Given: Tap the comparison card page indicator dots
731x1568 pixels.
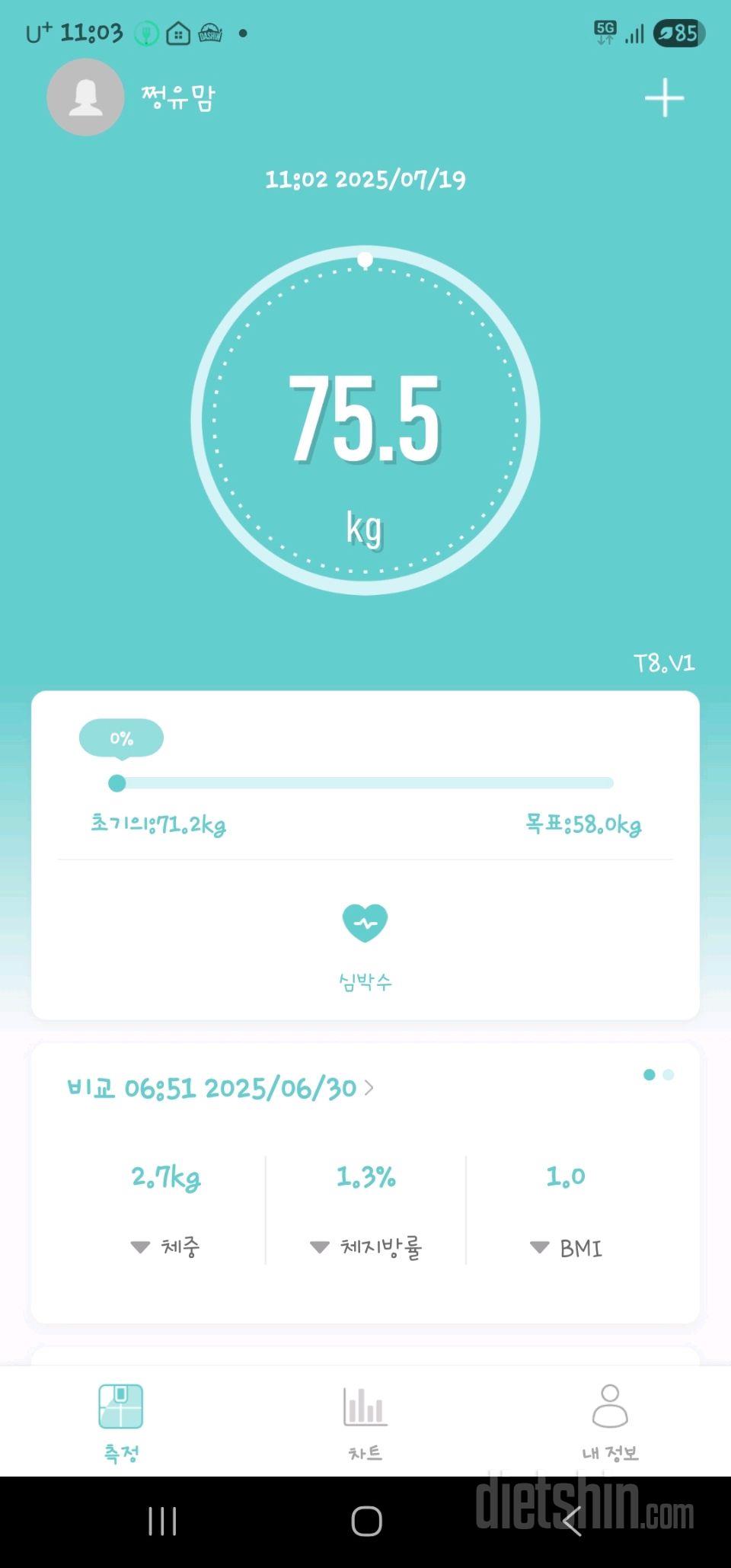Looking at the screenshot, I should (659, 1074).
